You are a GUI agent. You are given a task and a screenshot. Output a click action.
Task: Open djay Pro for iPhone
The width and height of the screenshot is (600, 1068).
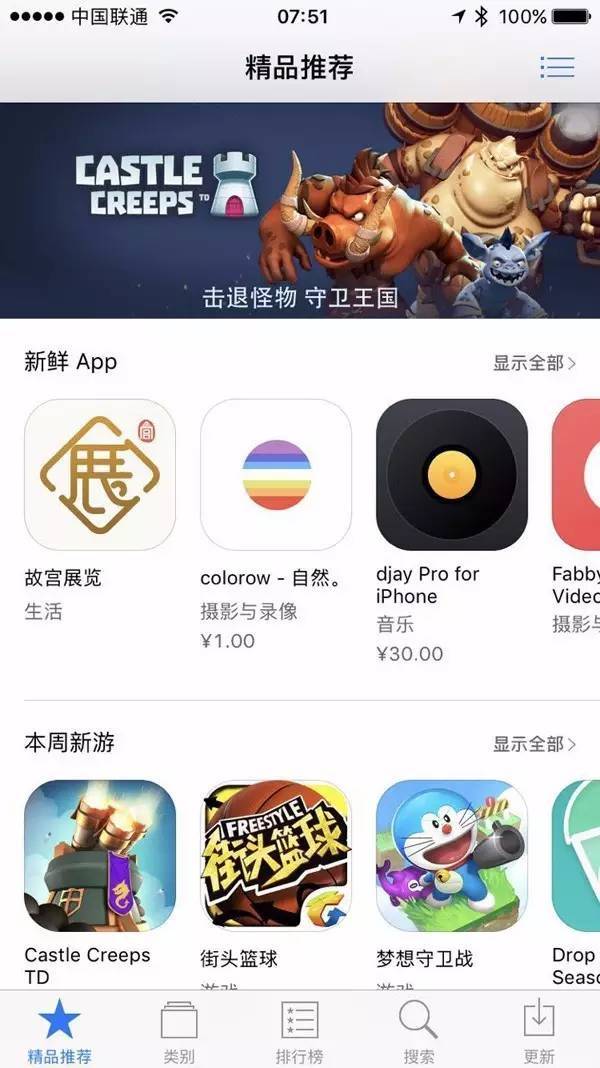(x=452, y=475)
